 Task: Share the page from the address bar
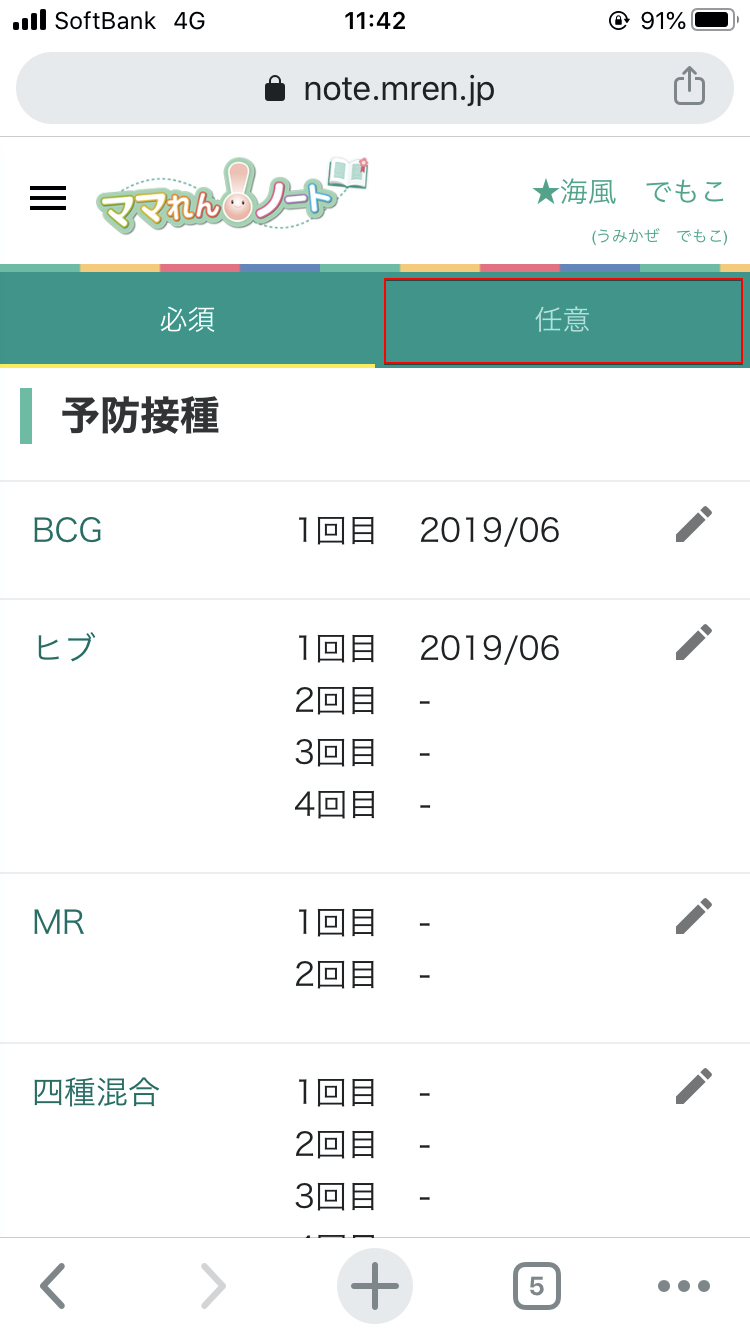pyautogui.click(x=689, y=86)
